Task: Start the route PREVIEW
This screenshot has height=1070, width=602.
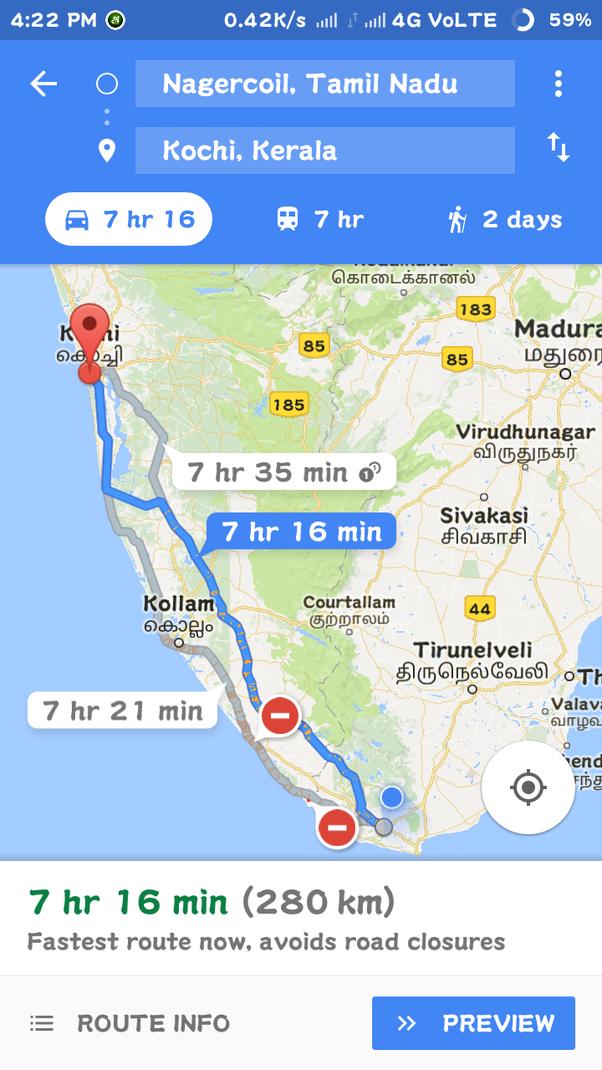Action: click(x=474, y=1023)
